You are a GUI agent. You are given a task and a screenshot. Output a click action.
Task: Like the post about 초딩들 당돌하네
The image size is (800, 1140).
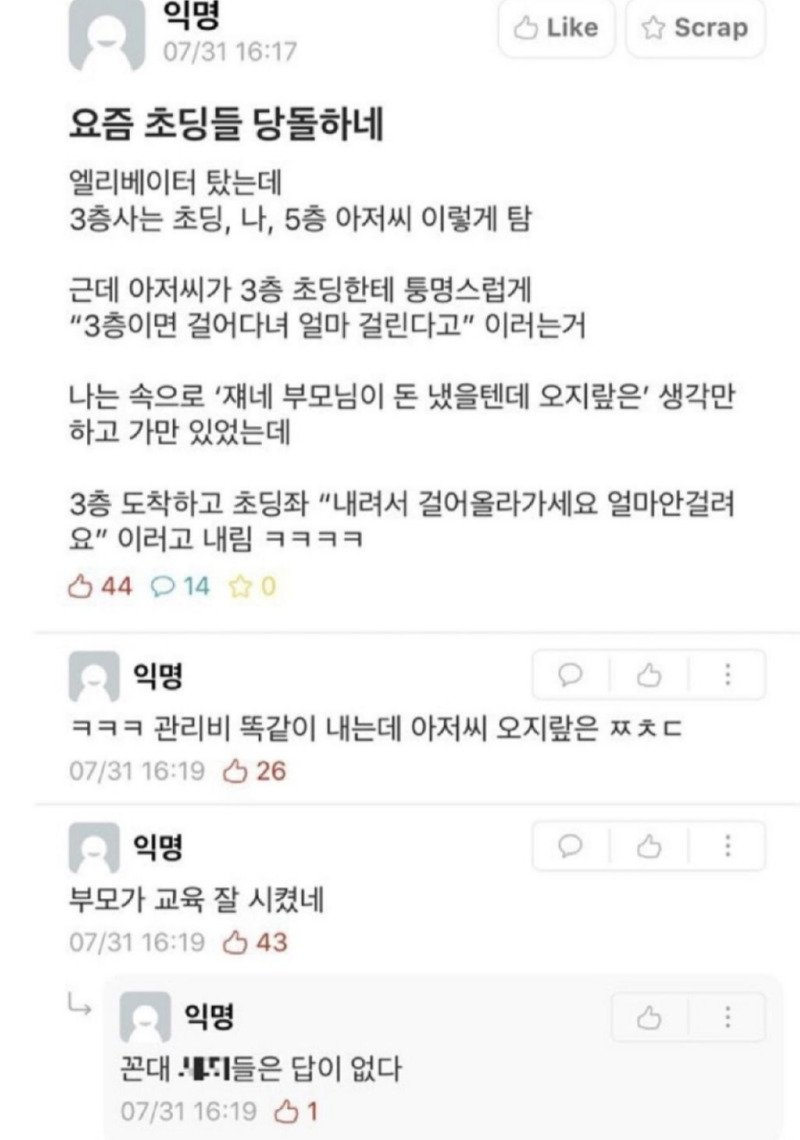coord(556,29)
